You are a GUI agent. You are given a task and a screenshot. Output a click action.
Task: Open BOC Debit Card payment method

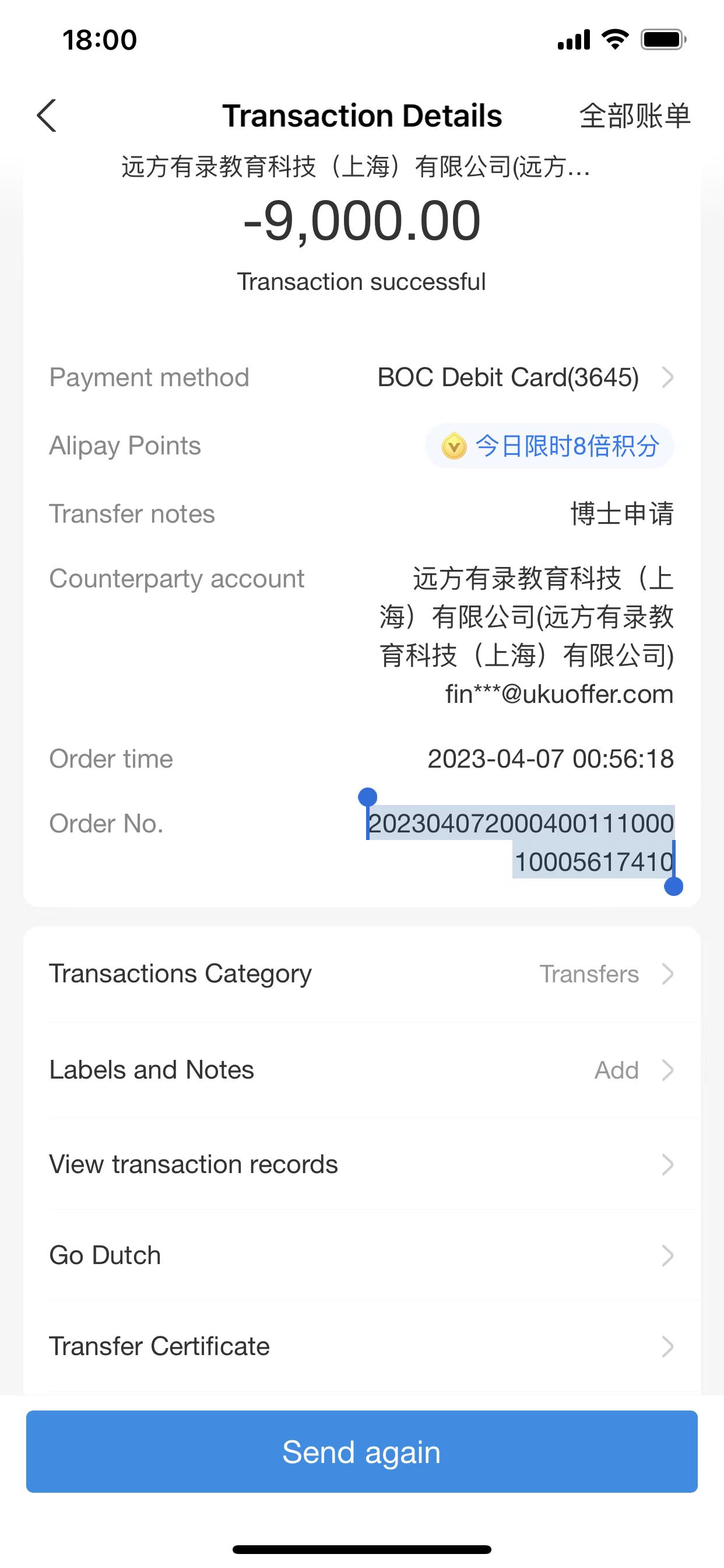[x=525, y=377]
